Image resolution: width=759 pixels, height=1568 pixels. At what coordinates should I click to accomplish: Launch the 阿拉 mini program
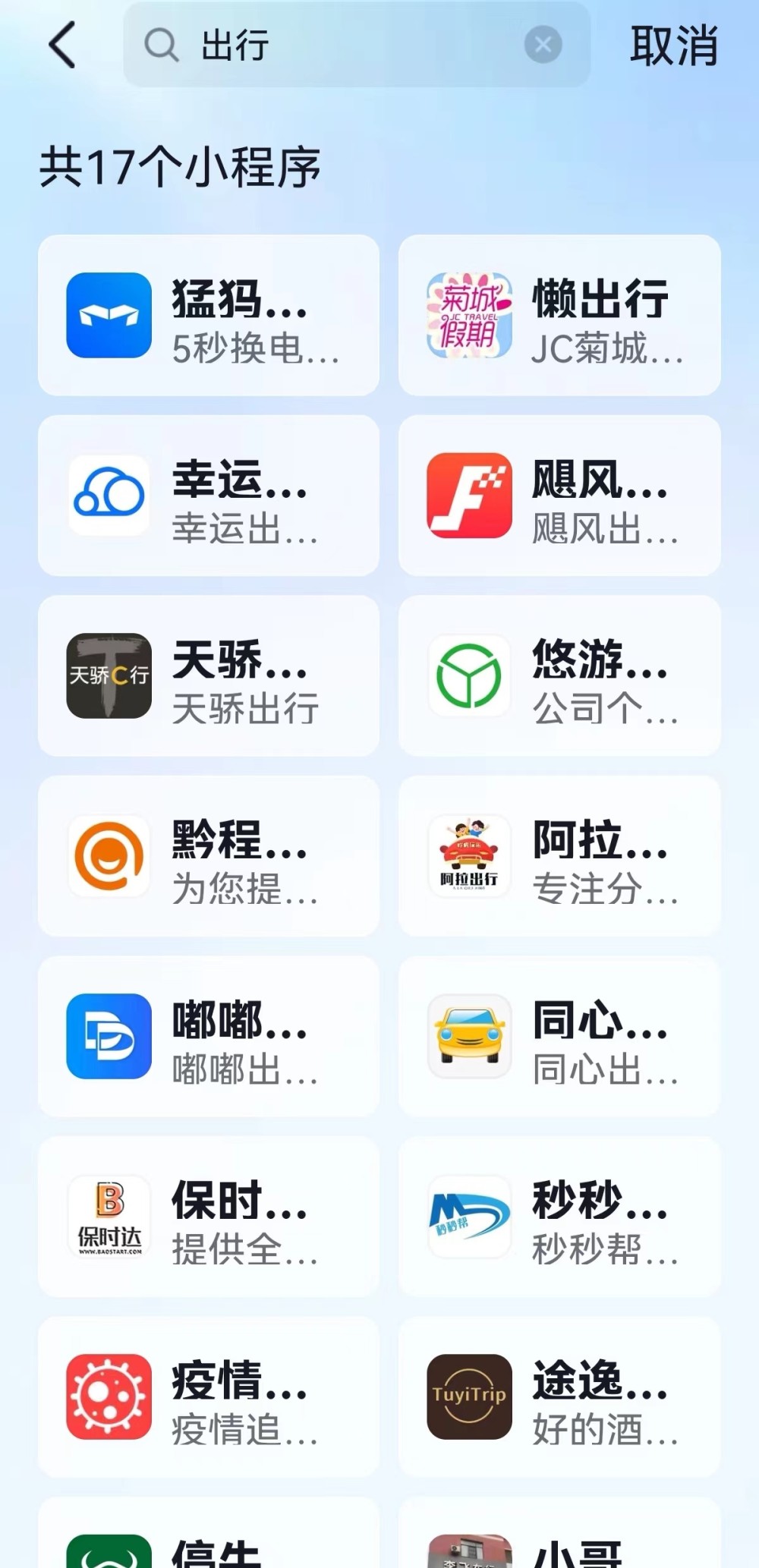coord(559,856)
